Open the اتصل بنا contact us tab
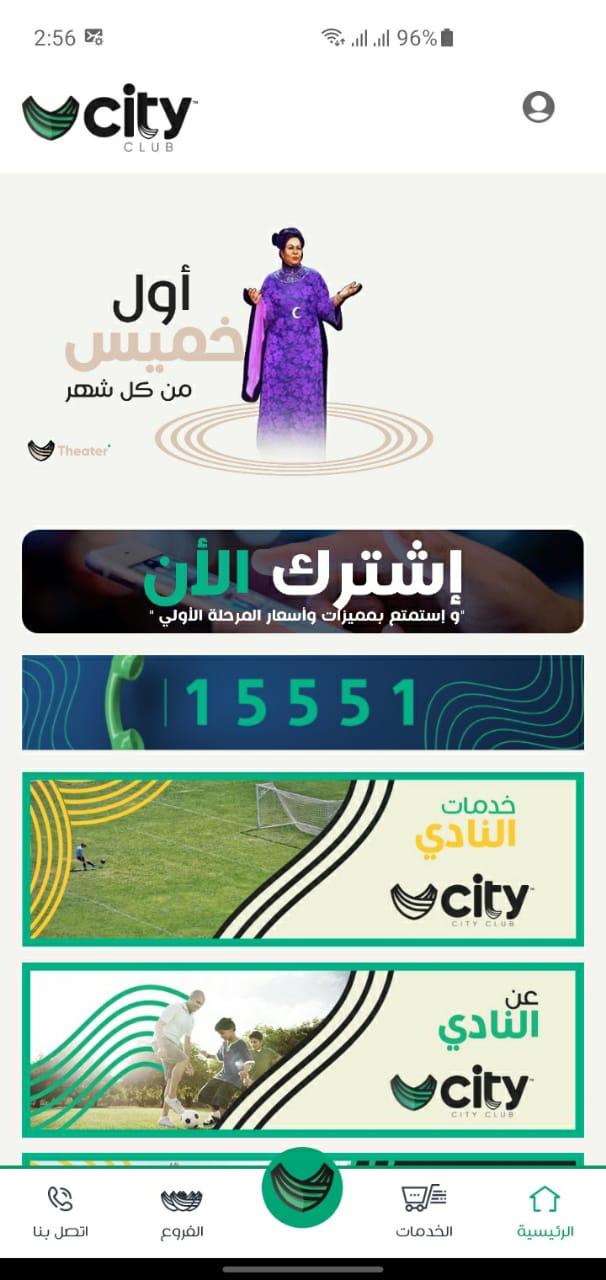The height and width of the screenshot is (1280, 606). click(61, 1212)
